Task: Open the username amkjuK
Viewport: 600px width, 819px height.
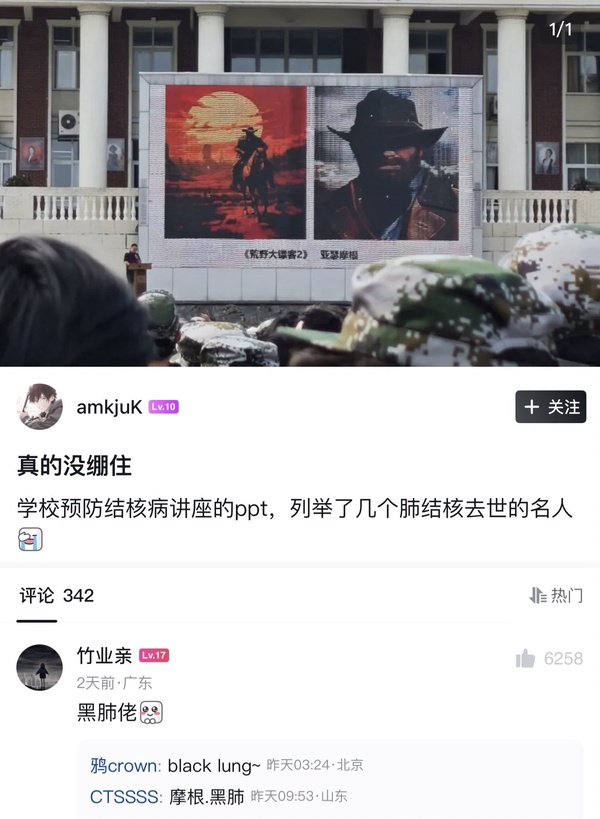Action: pyautogui.click(x=109, y=407)
